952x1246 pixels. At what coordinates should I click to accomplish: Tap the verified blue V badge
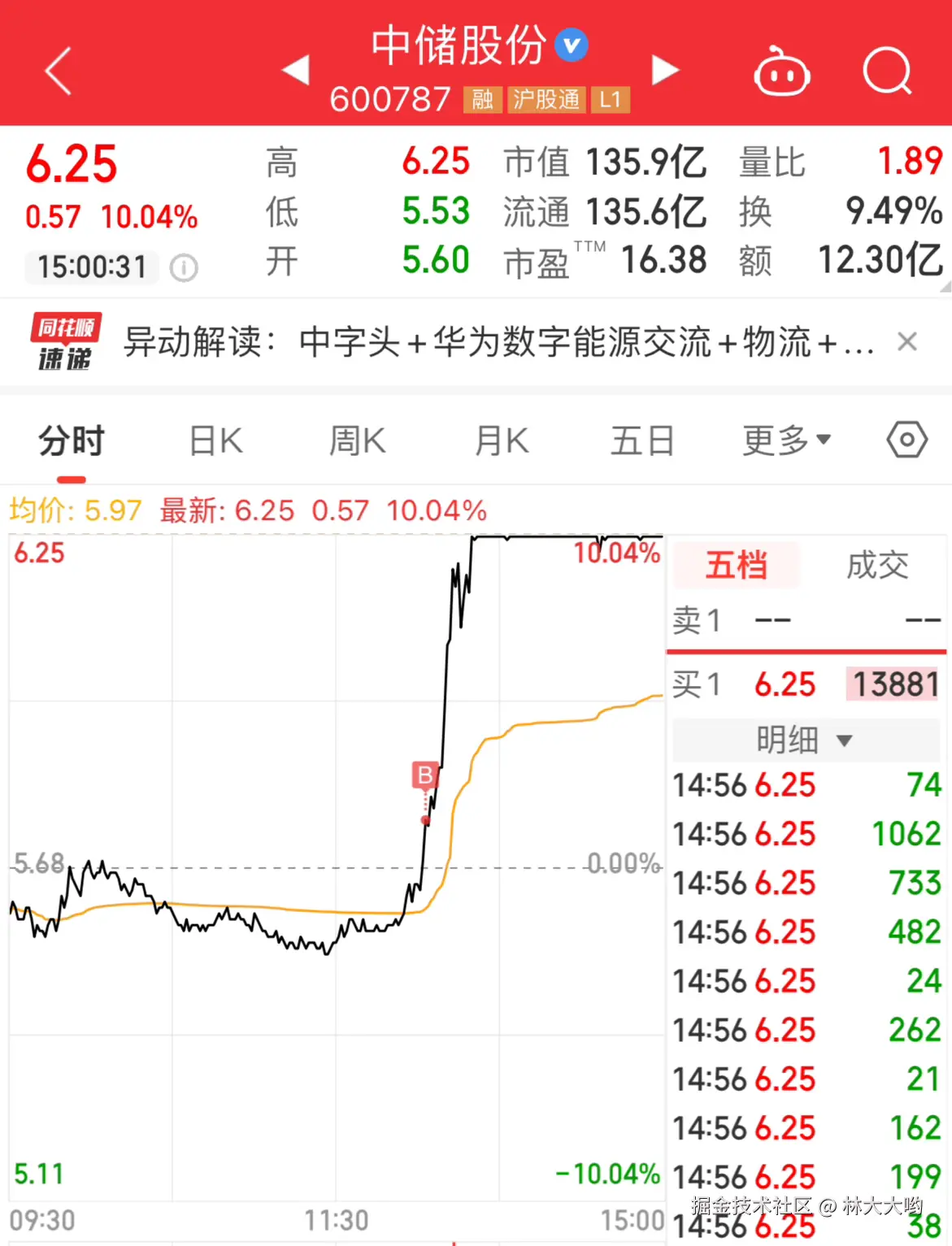click(x=570, y=46)
